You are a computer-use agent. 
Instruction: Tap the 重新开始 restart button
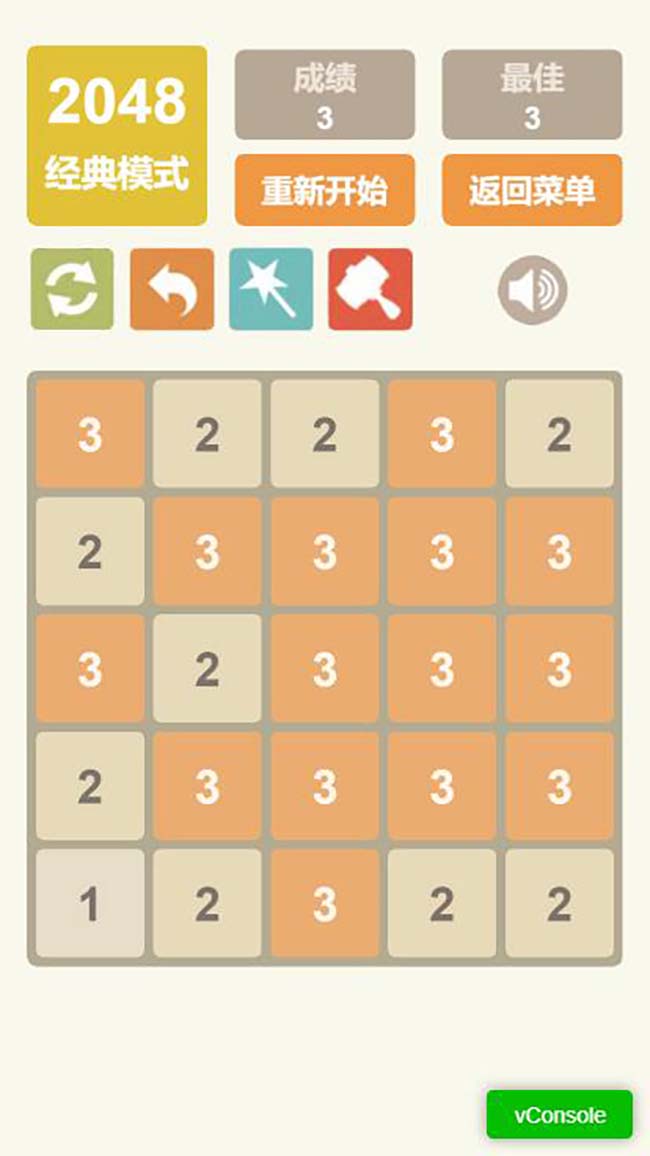pos(324,190)
